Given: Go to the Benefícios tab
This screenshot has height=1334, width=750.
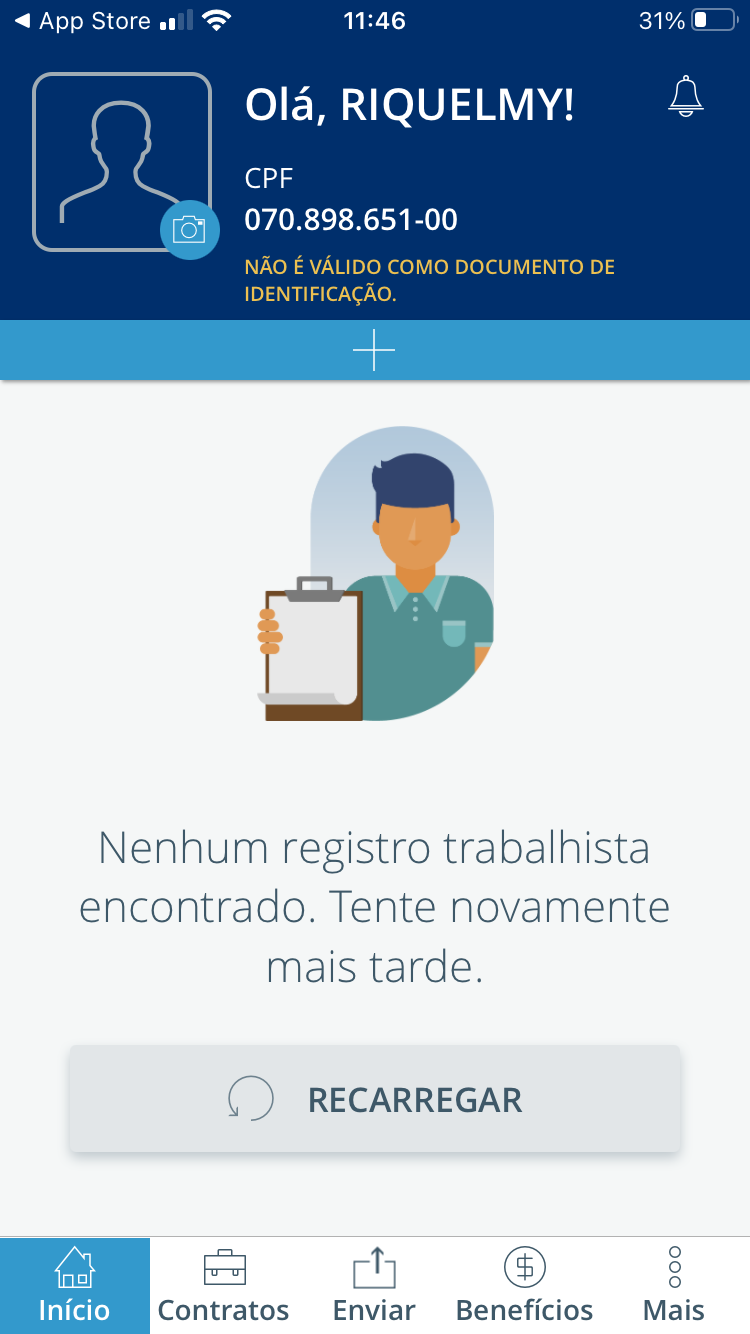Looking at the screenshot, I should (524, 1286).
